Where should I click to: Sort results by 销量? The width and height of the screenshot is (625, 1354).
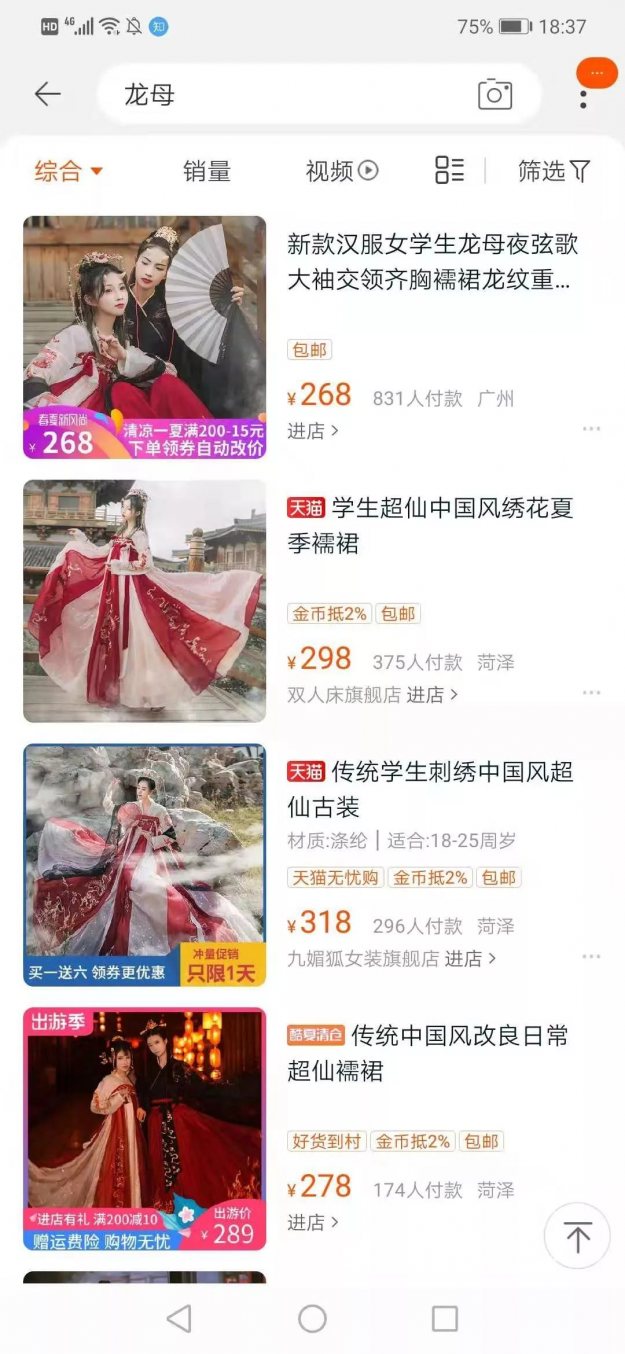[x=207, y=171]
